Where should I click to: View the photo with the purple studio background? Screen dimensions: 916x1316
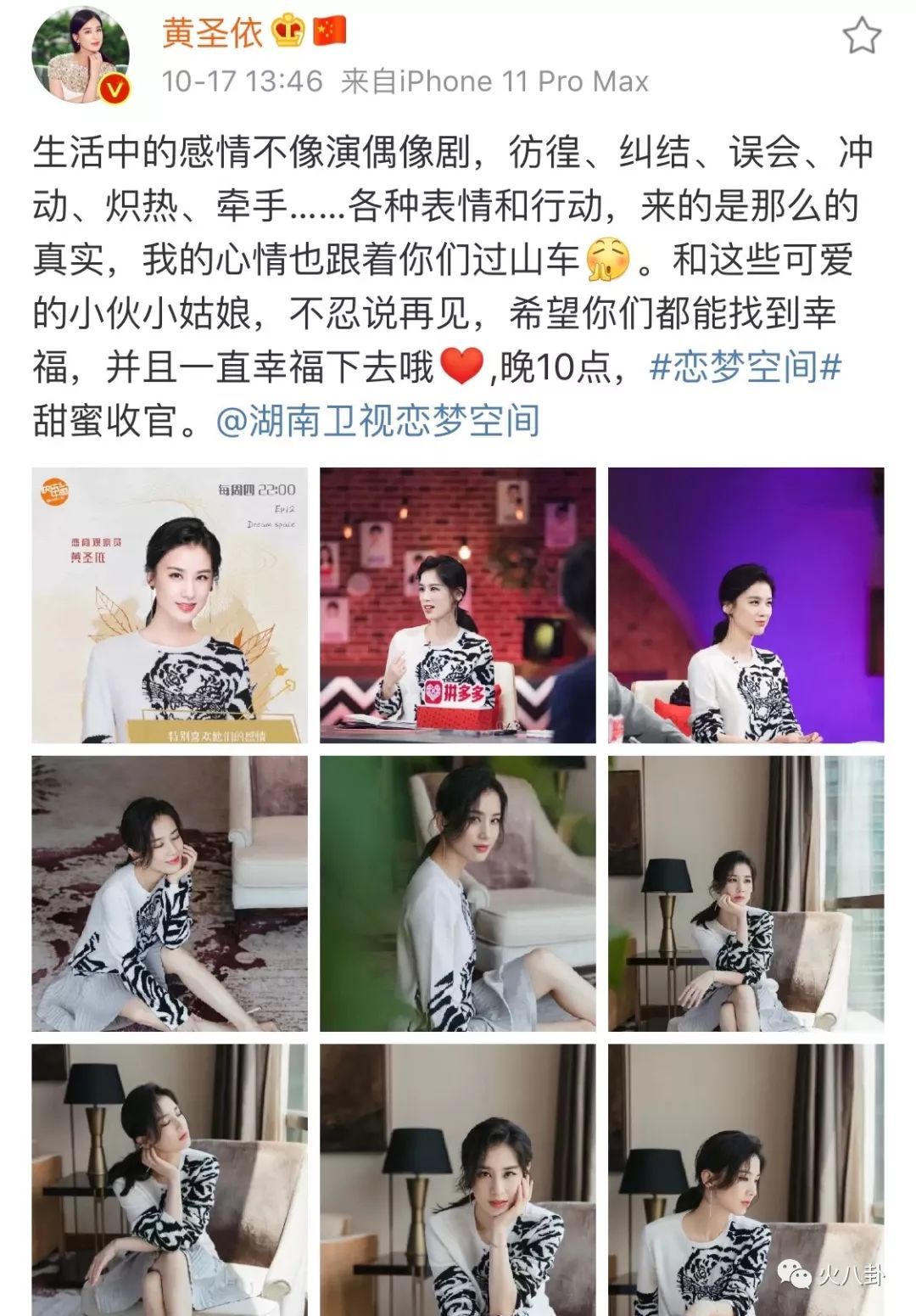[x=746, y=605]
